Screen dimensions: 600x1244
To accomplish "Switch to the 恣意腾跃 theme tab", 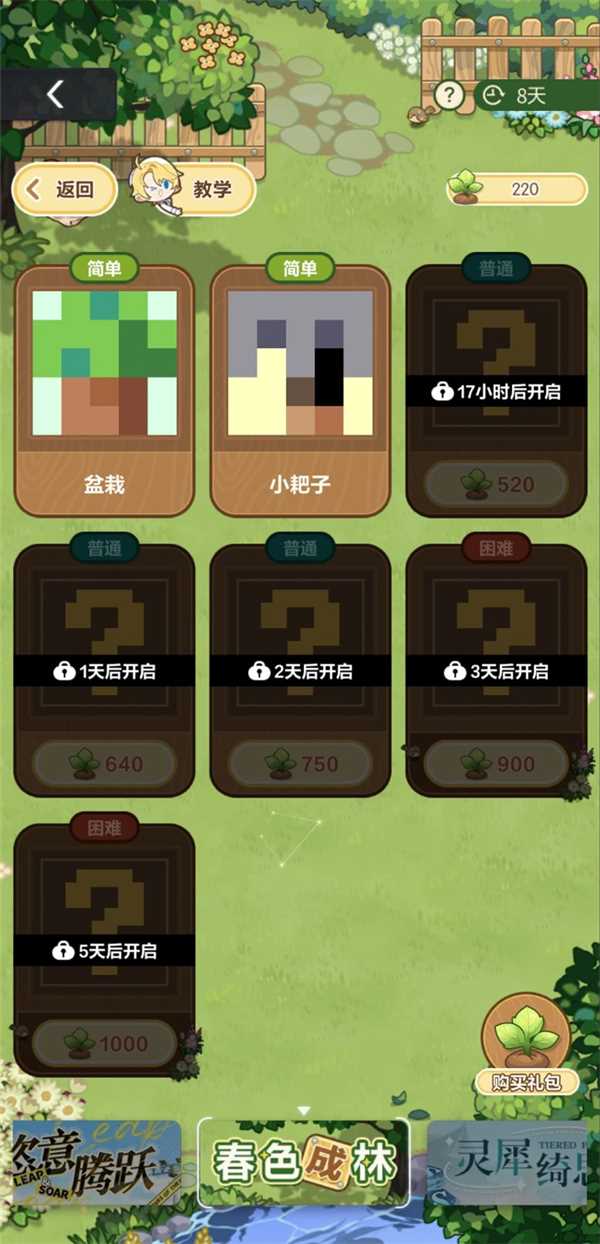I will pyautogui.click(x=96, y=1161).
